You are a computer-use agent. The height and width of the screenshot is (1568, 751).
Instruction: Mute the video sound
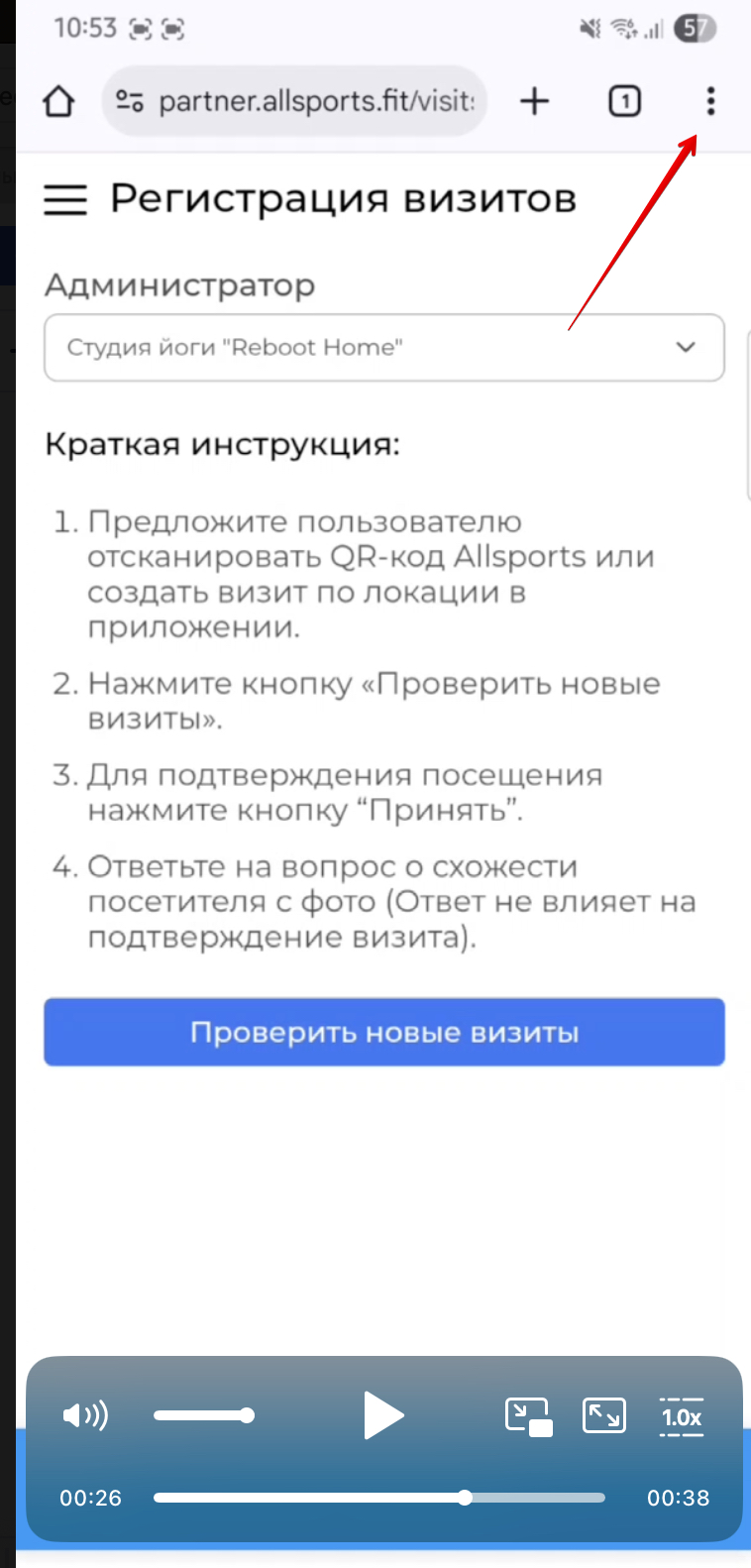tap(85, 1415)
